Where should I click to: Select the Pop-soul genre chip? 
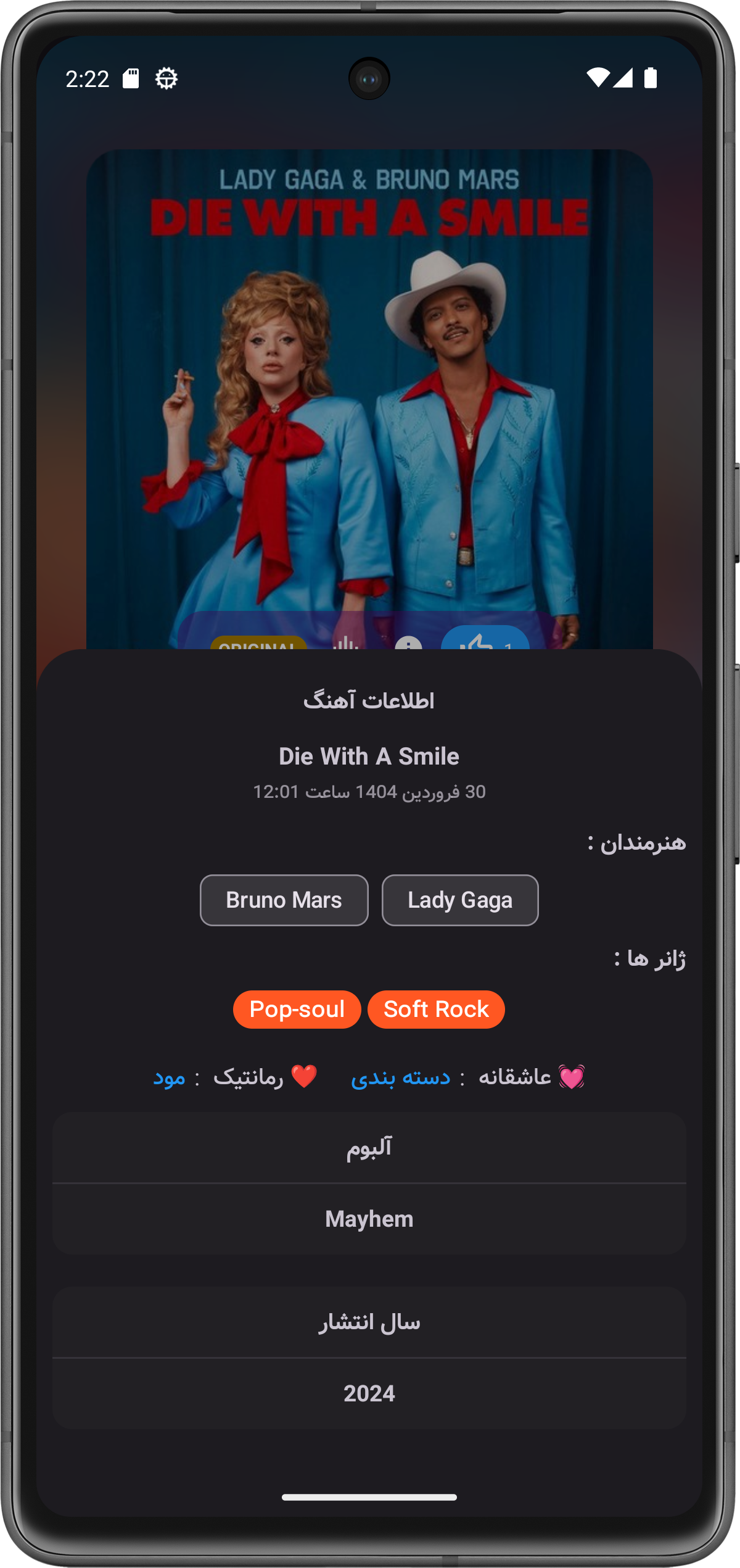click(x=297, y=1010)
